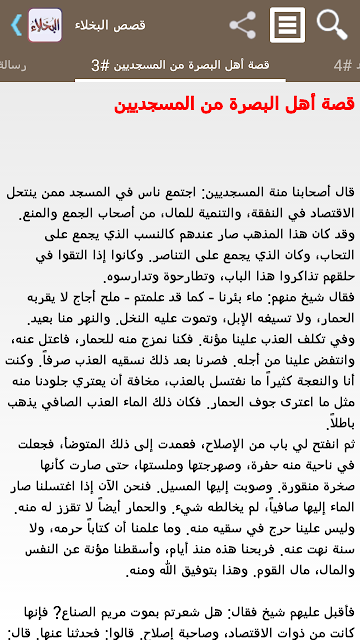Go back via the app logo arrow
Screen dimensions: 360x640
[36, 25]
